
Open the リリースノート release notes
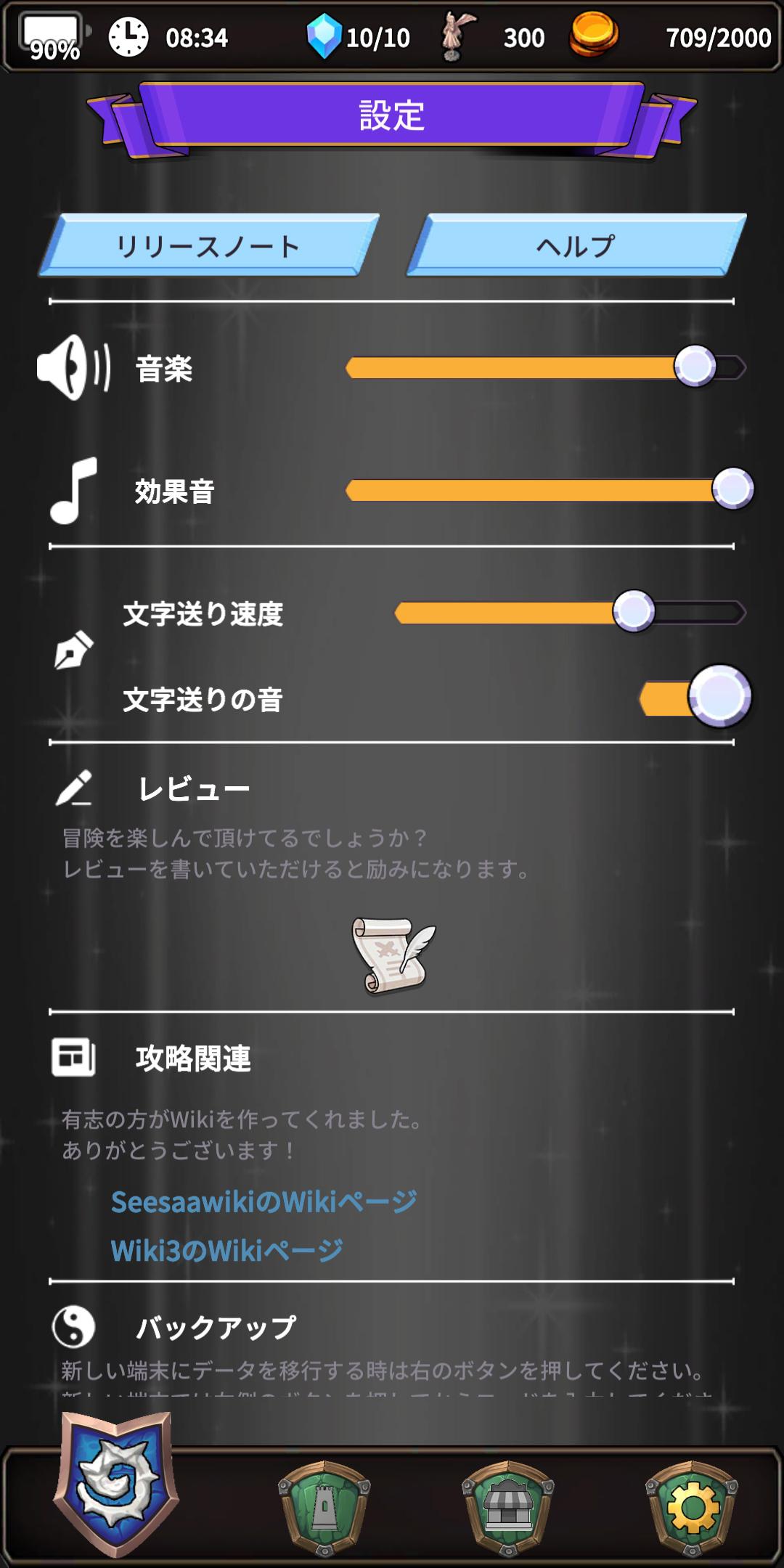pos(209,246)
